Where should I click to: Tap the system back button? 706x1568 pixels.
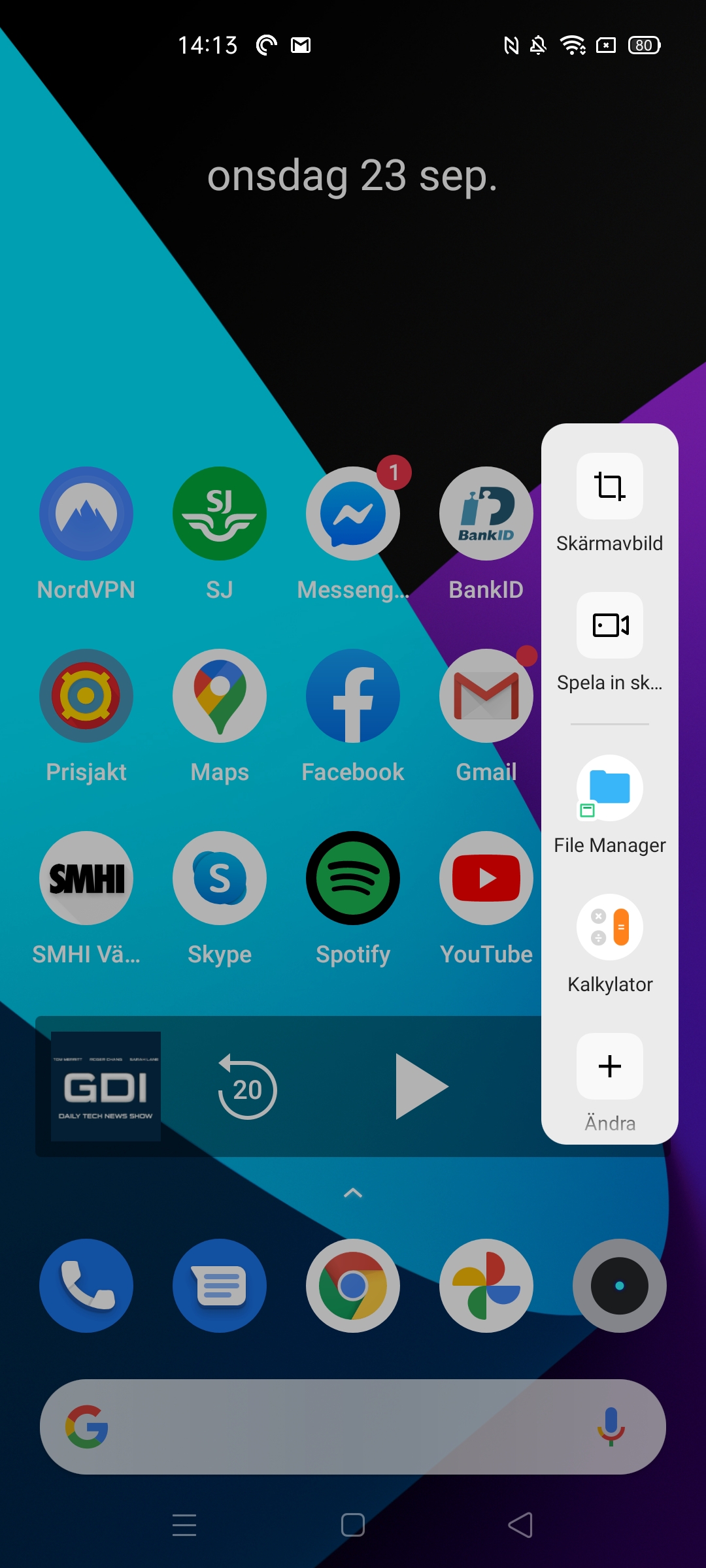click(x=521, y=1526)
